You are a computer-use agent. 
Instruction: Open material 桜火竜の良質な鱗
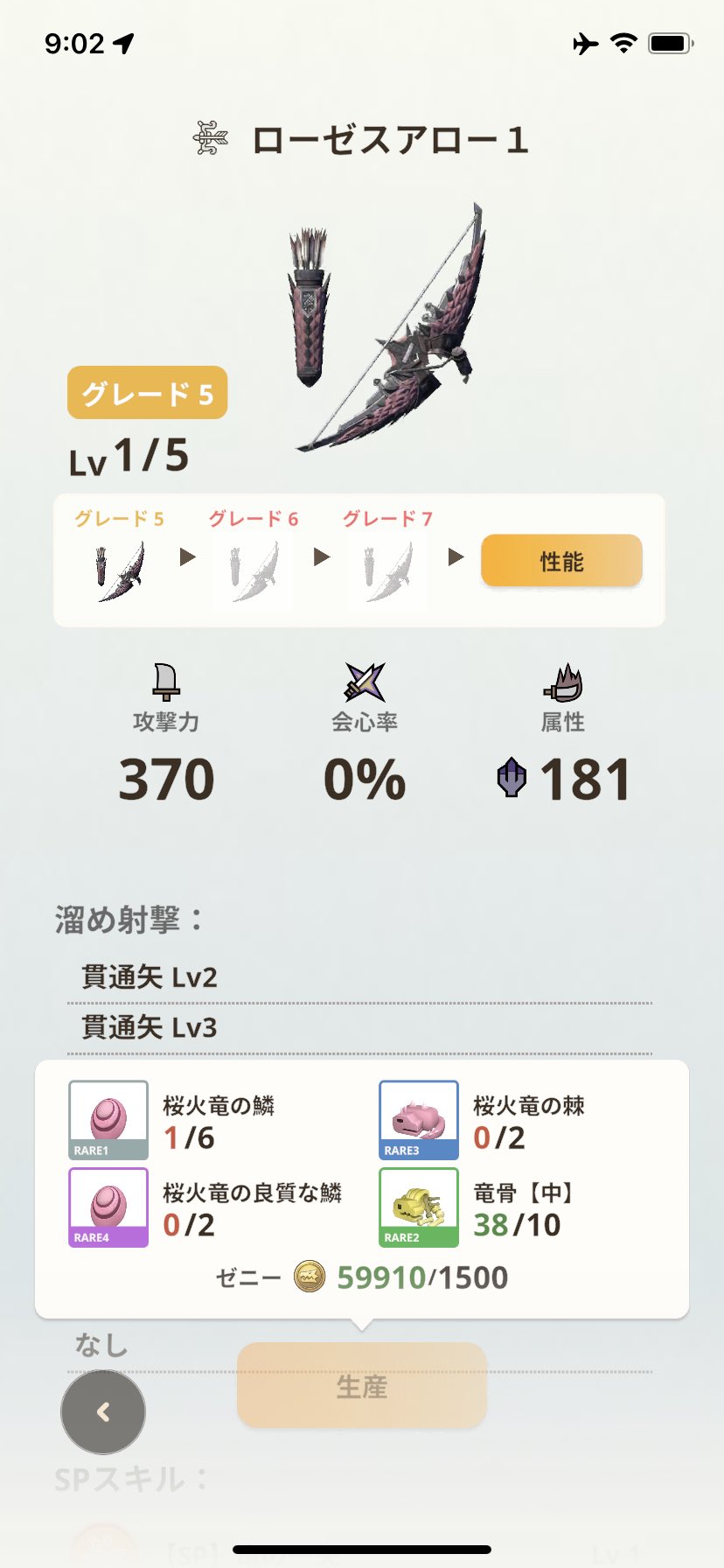(x=108, y=1207)
